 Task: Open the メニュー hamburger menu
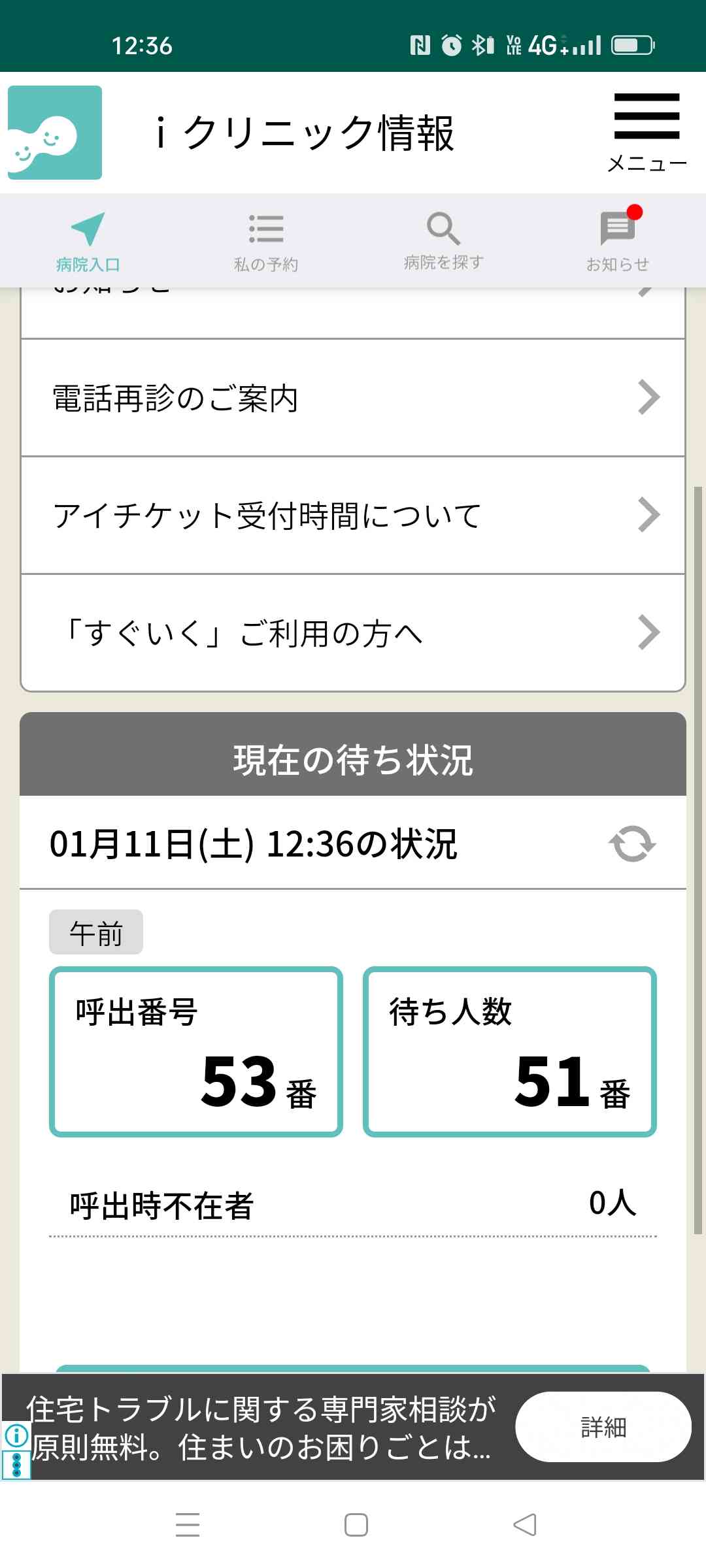point(647,132)
